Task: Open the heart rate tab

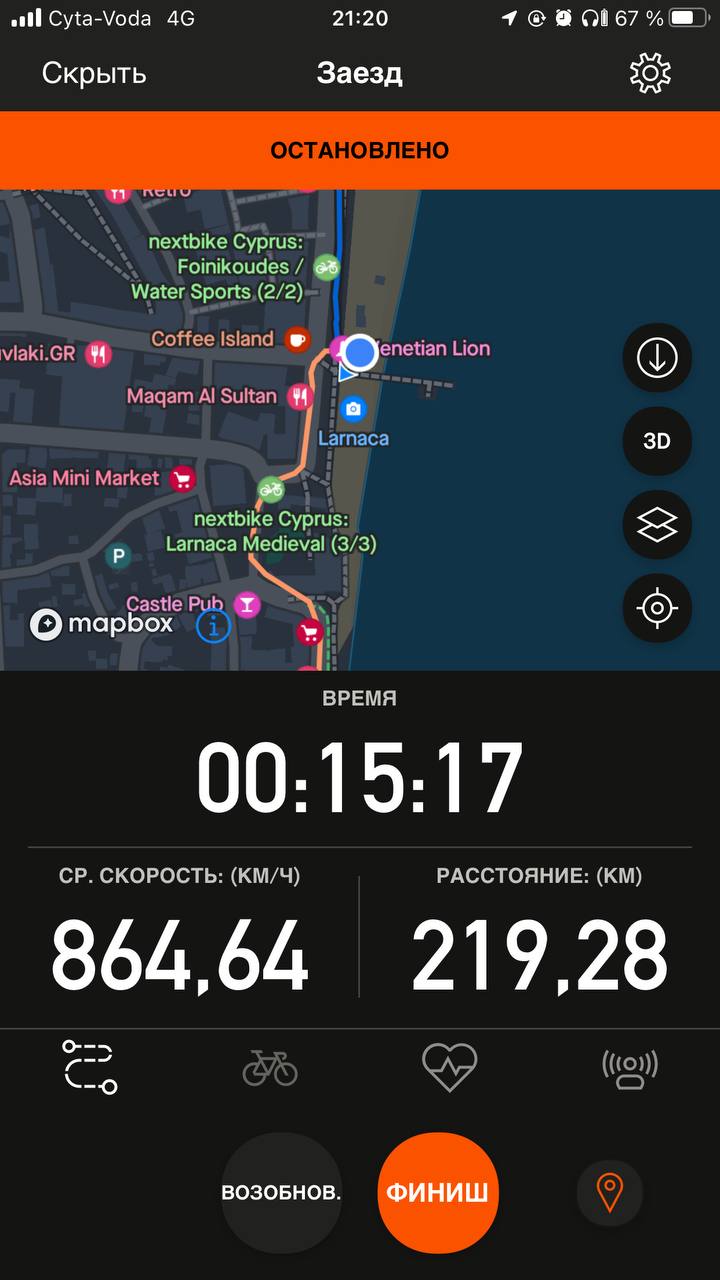Action: pyautogui.click(x=450, y=1067)
